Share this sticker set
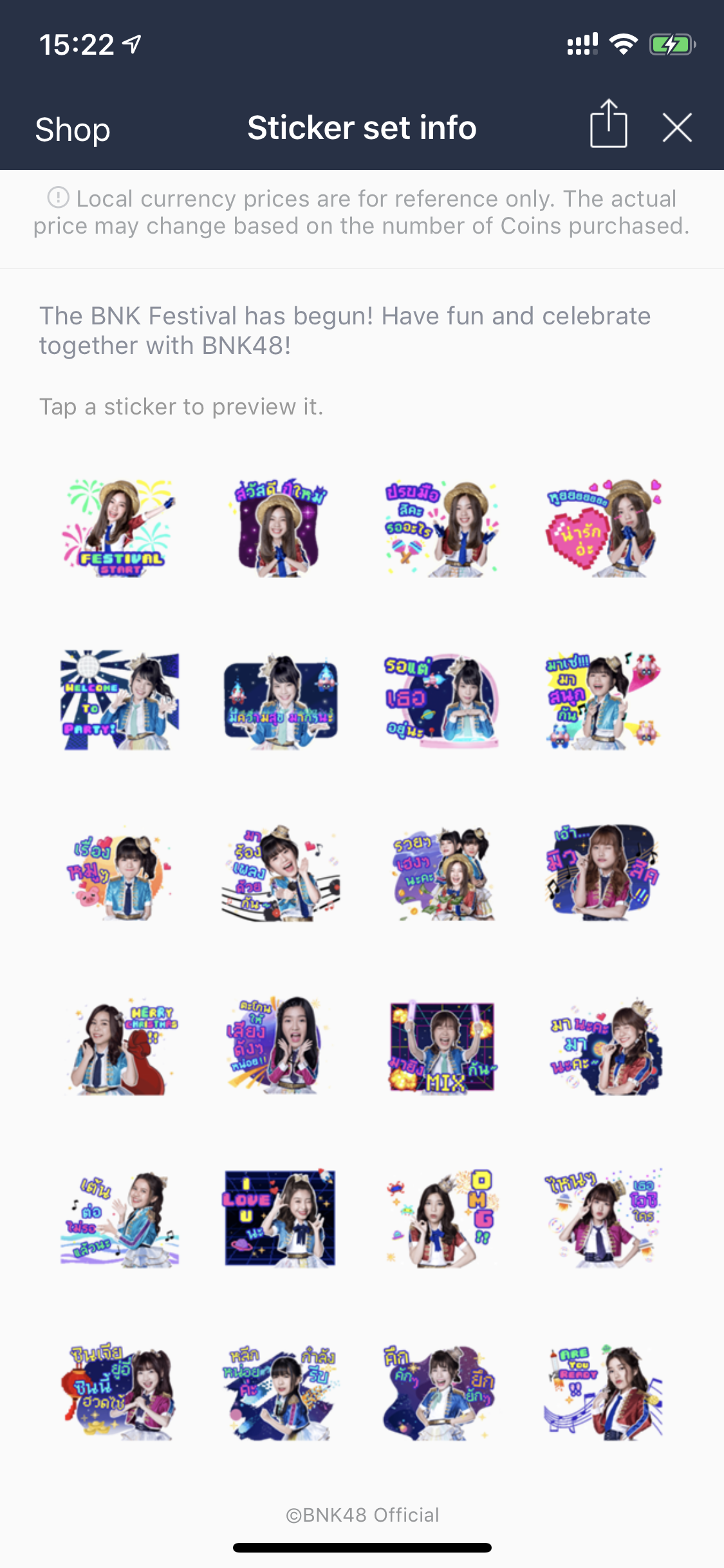Image resolution: width=724 pixels, height=1568 pixels. (608, 124)
